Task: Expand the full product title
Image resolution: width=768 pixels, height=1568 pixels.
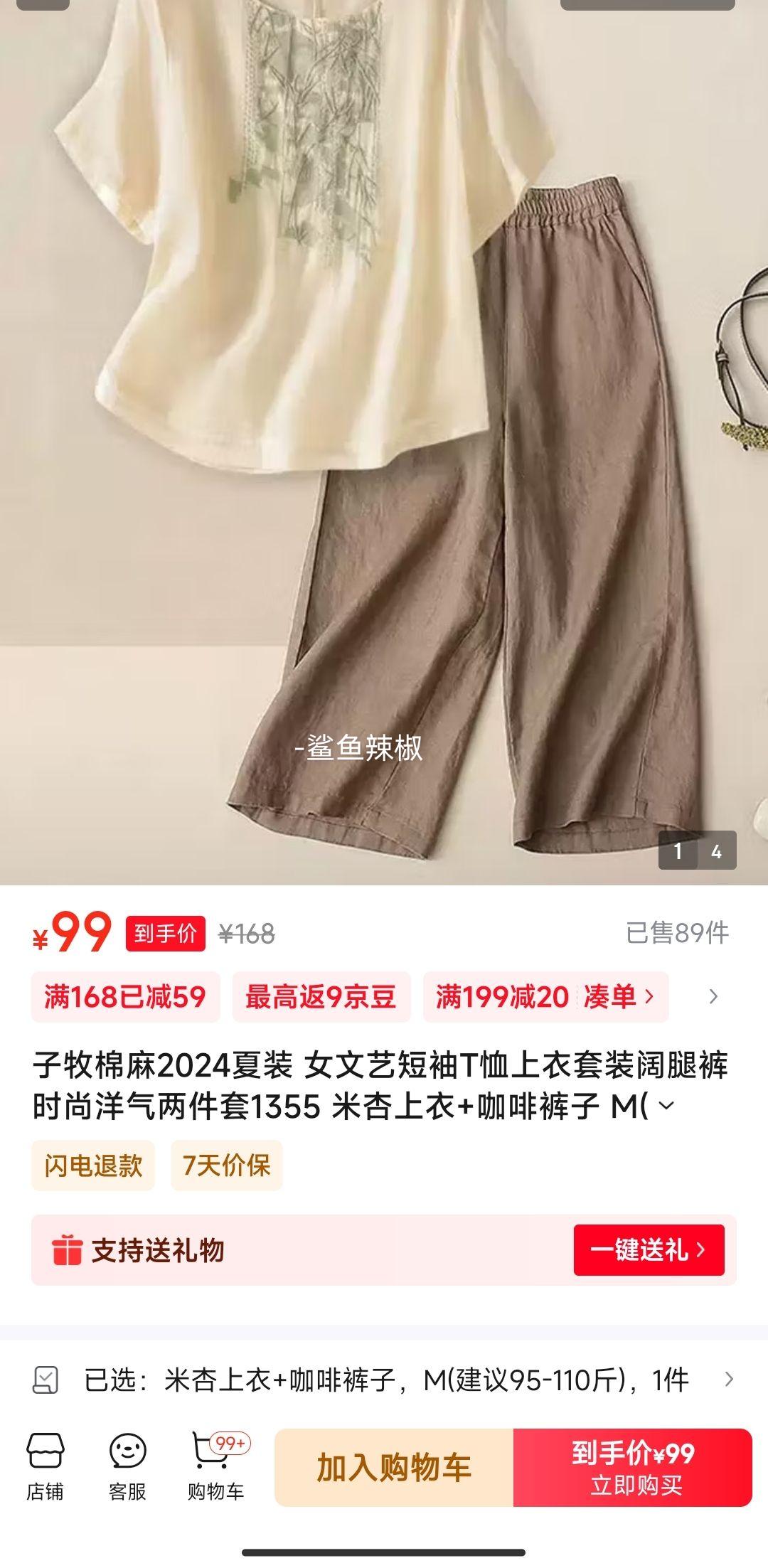Action: point(666,1106)
